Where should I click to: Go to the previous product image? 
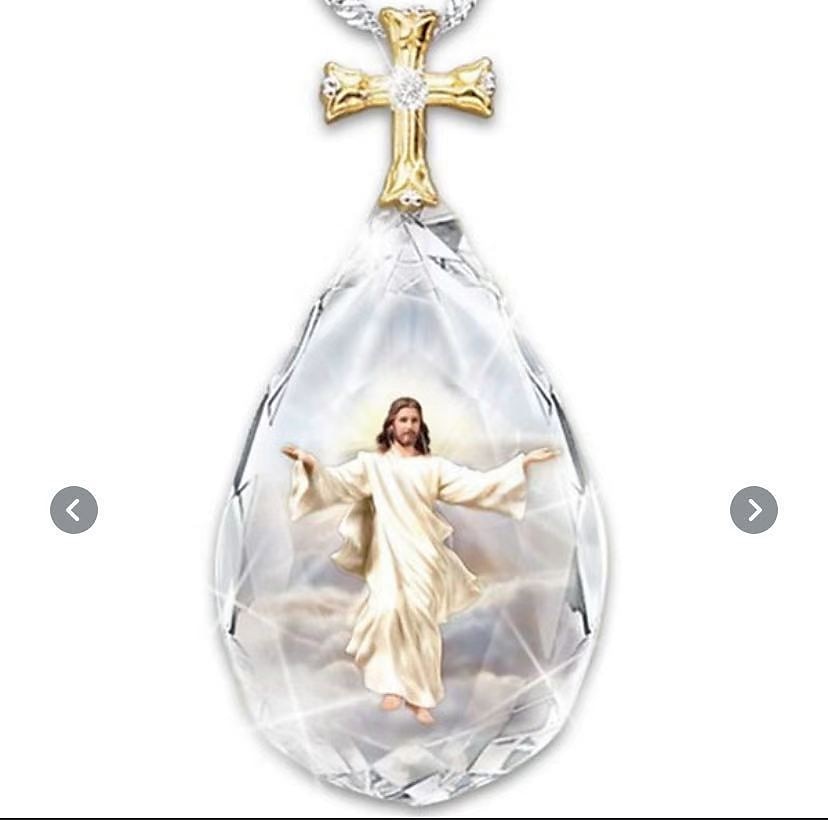[74, 510]
